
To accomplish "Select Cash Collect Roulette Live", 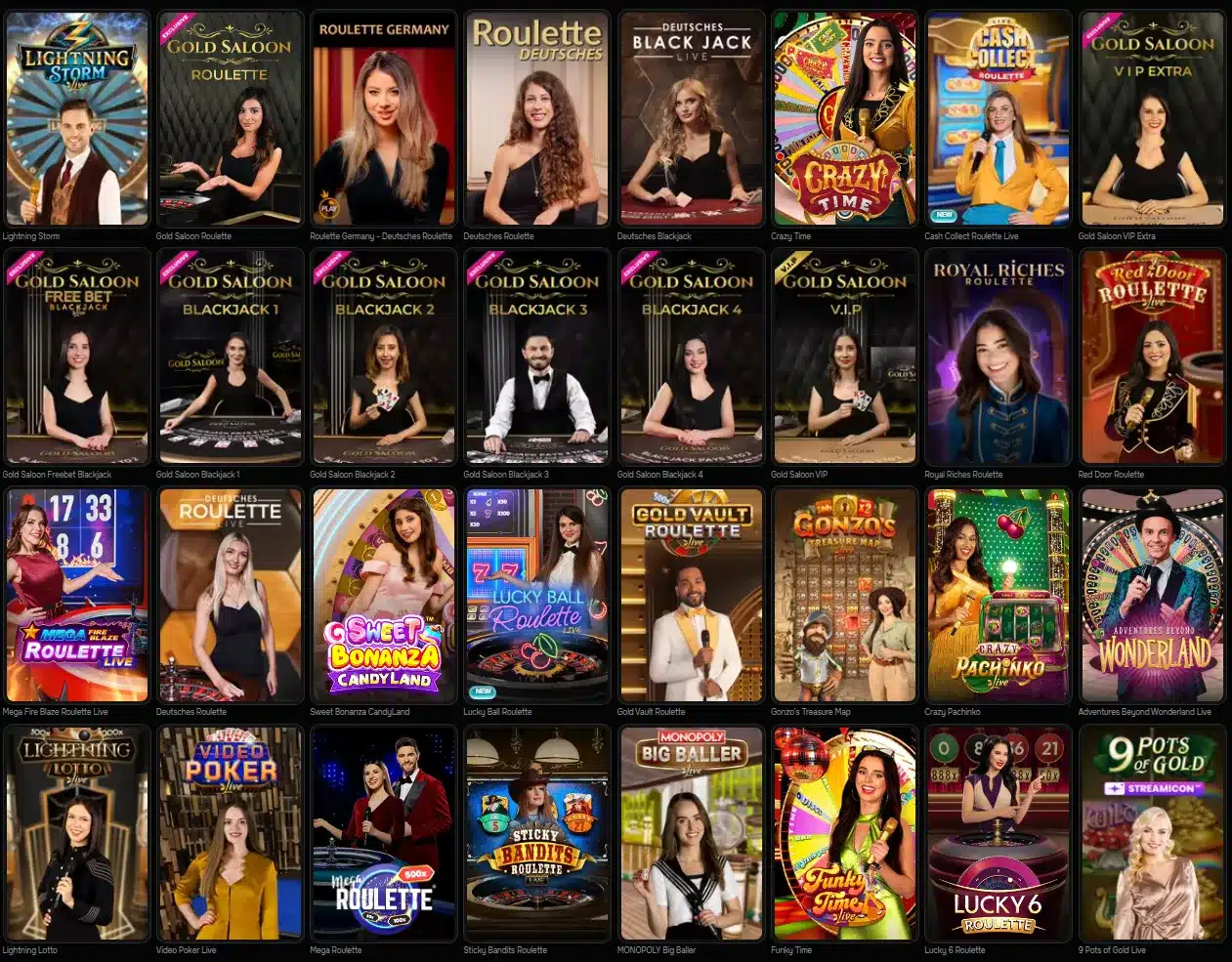I will click(x=998, y=119).
